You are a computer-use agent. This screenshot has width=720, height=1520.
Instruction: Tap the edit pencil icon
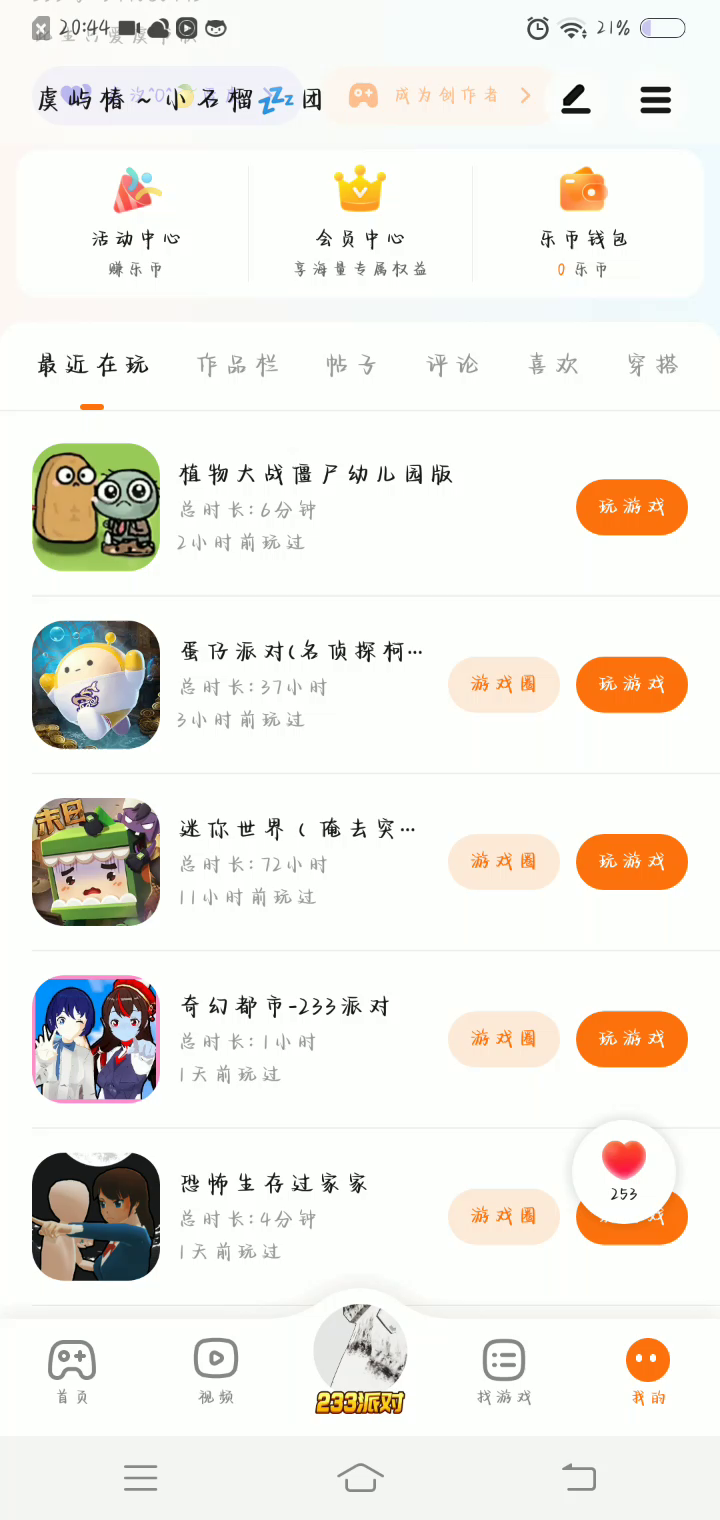576,99
